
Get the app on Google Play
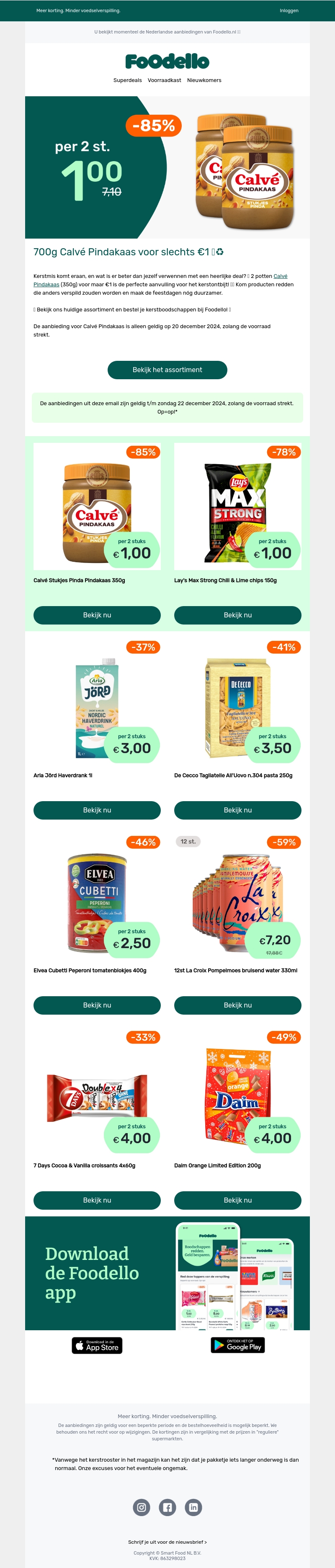pos(237,1345)
